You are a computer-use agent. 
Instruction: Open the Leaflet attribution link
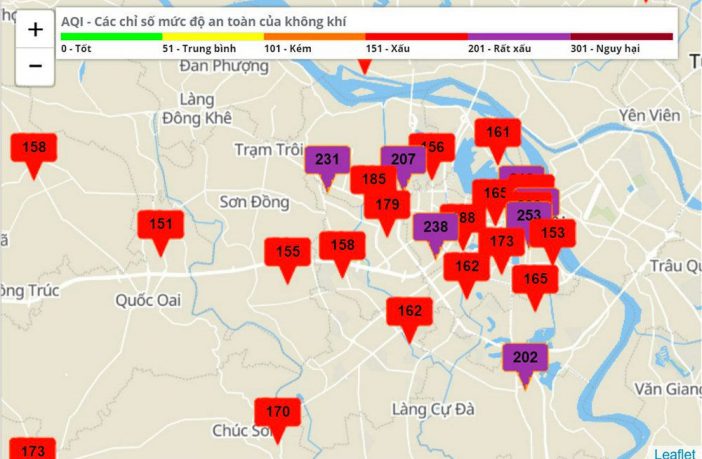coord(674,452)
